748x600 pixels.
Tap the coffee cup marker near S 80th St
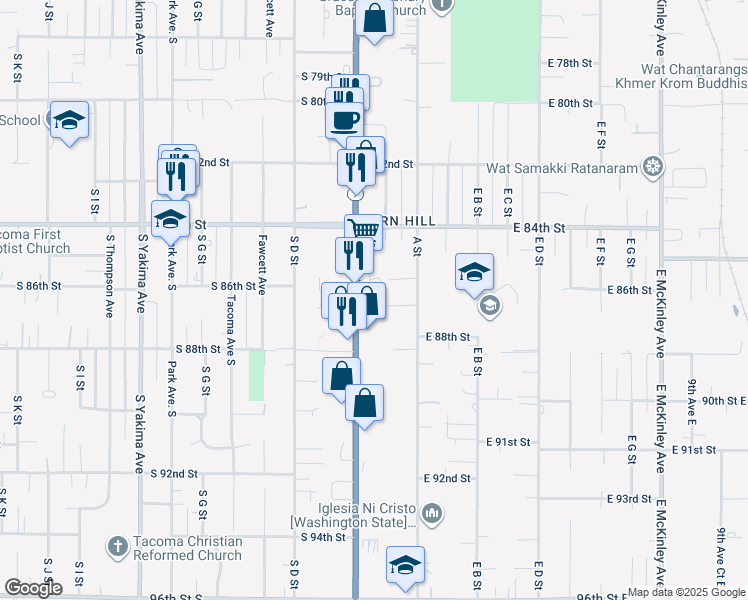click(344, 120)
